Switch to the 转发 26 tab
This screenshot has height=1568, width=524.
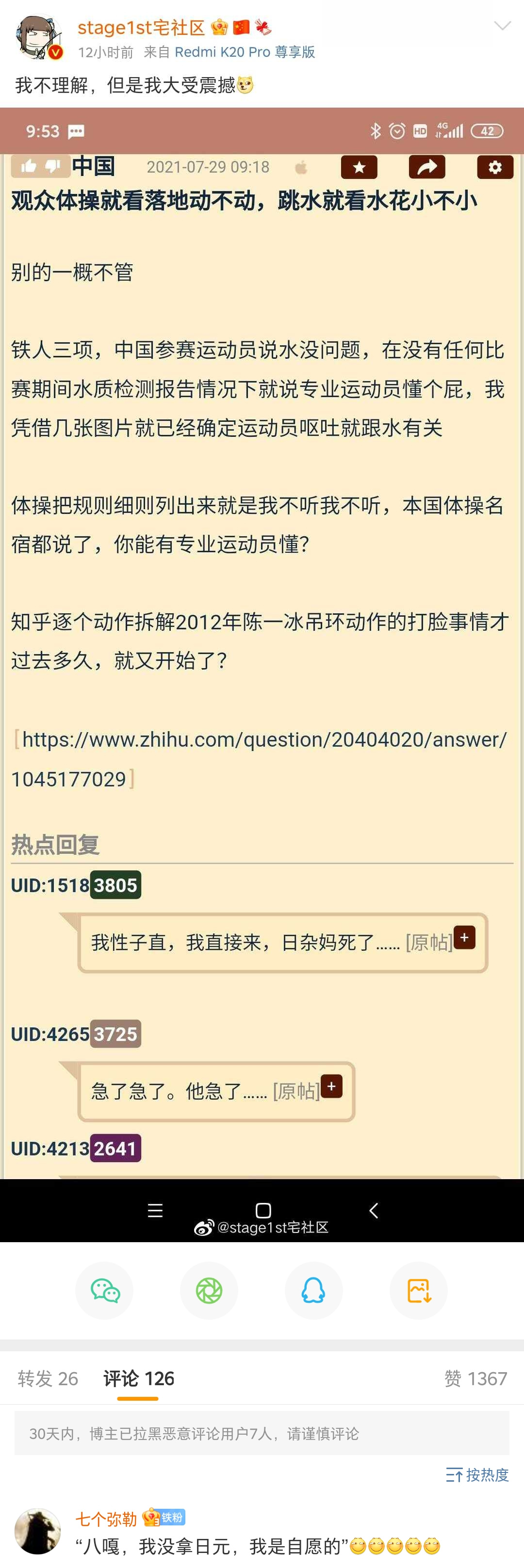(x=48, y=1378)
